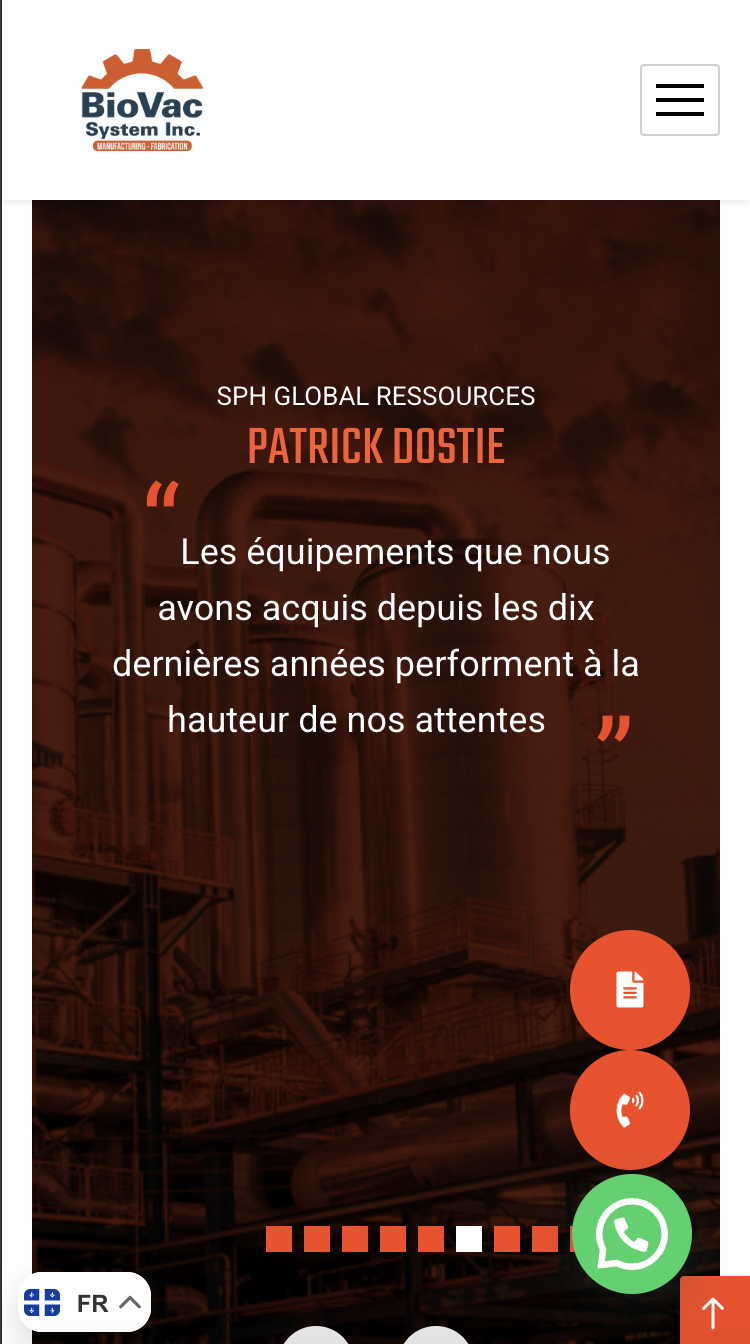Viewport: 750px width, 1344px height.
Task: Tap the phone call floating icon
Action: click(630, 1109)
